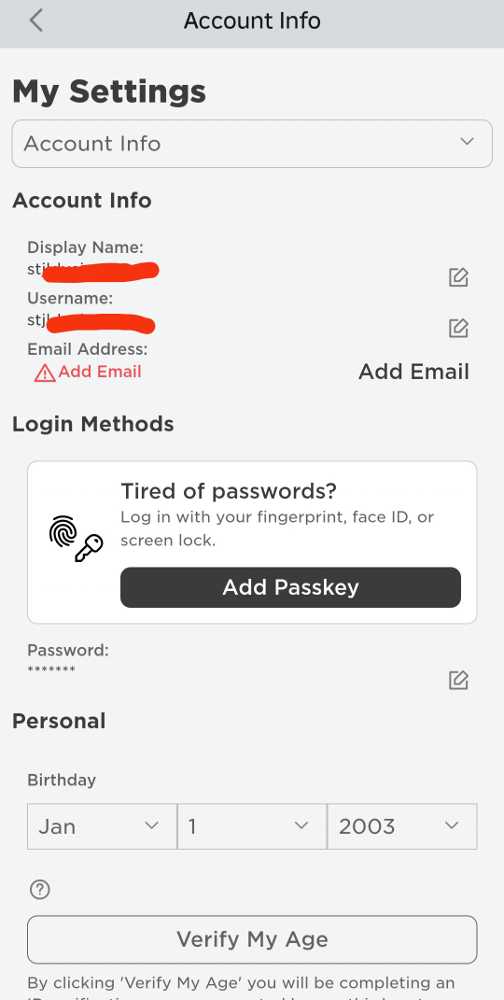Edit the Username
This screenshot has width=504, height=1000.
(x=458, y=328)
